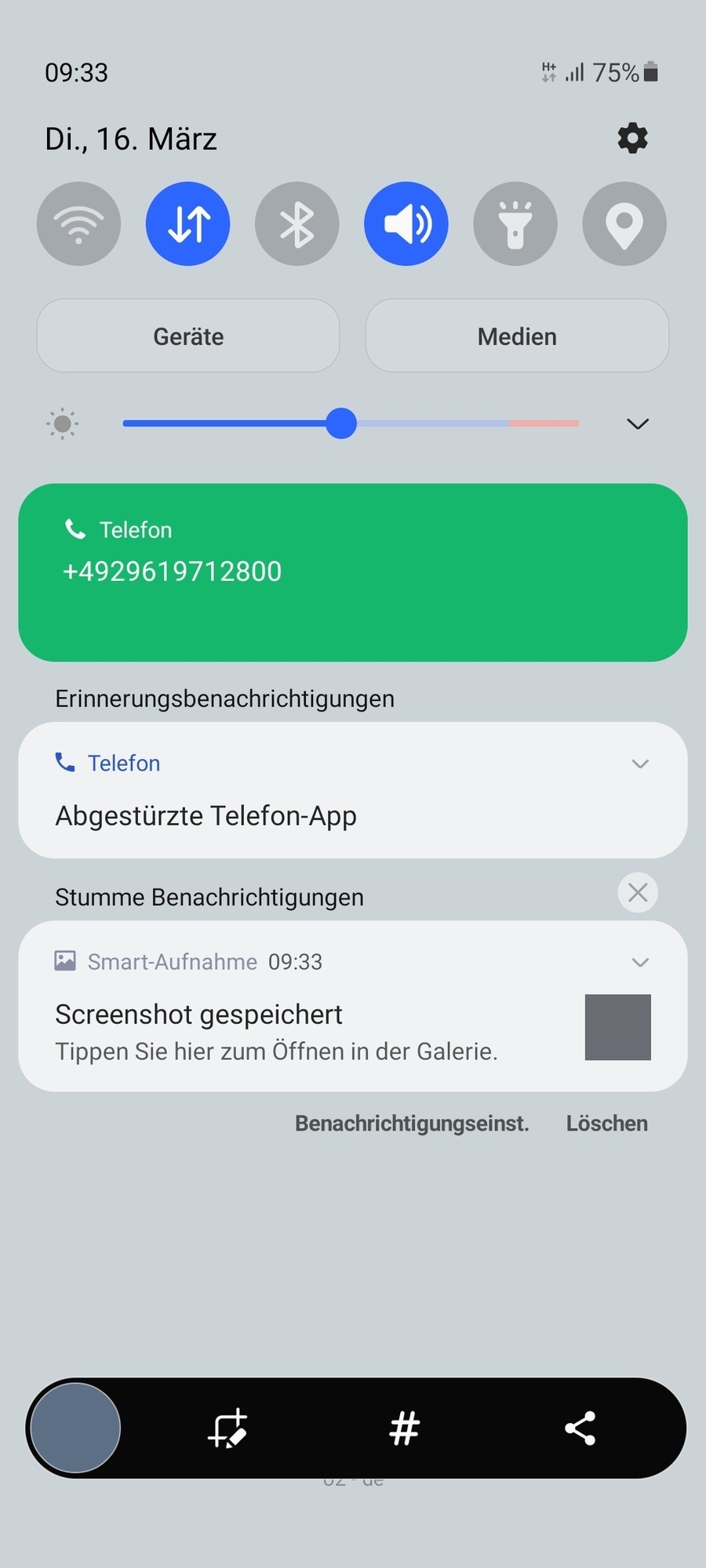
Task: Turn on the flashlight
Action: click(515, 224)
